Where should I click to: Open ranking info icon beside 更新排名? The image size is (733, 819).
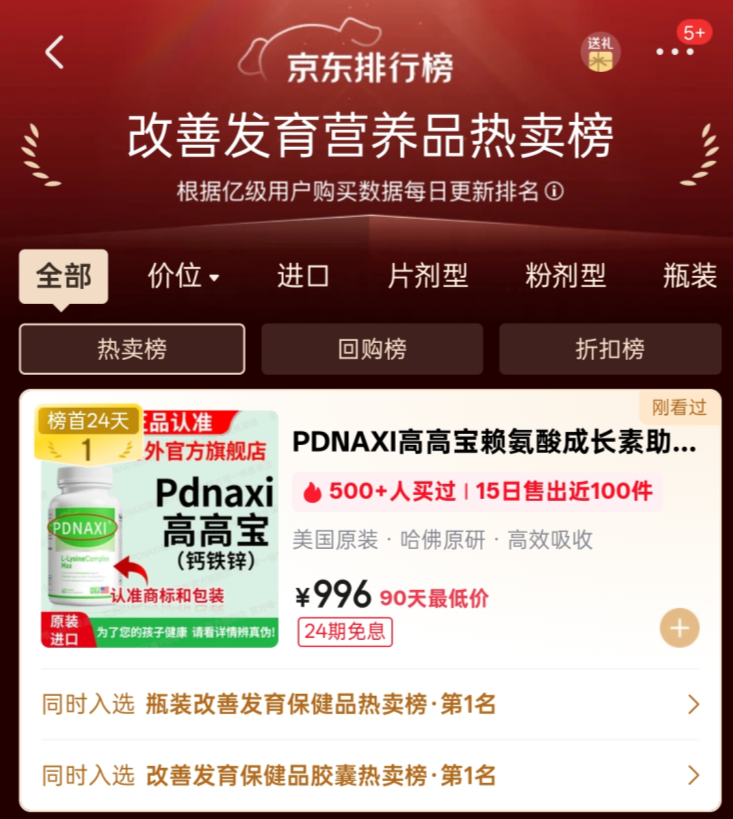pos(554,191)
